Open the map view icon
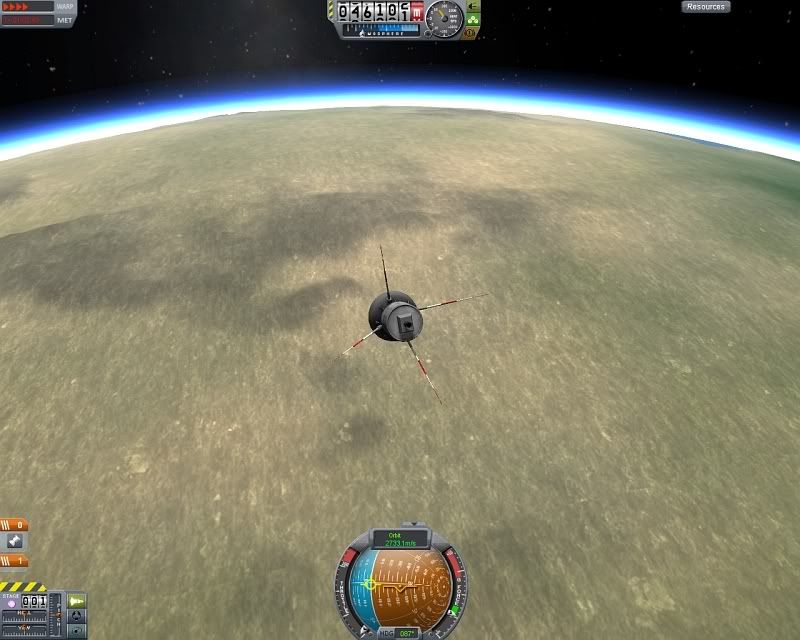800x640 pixels. pyautogui.click(x=77, y=631)
